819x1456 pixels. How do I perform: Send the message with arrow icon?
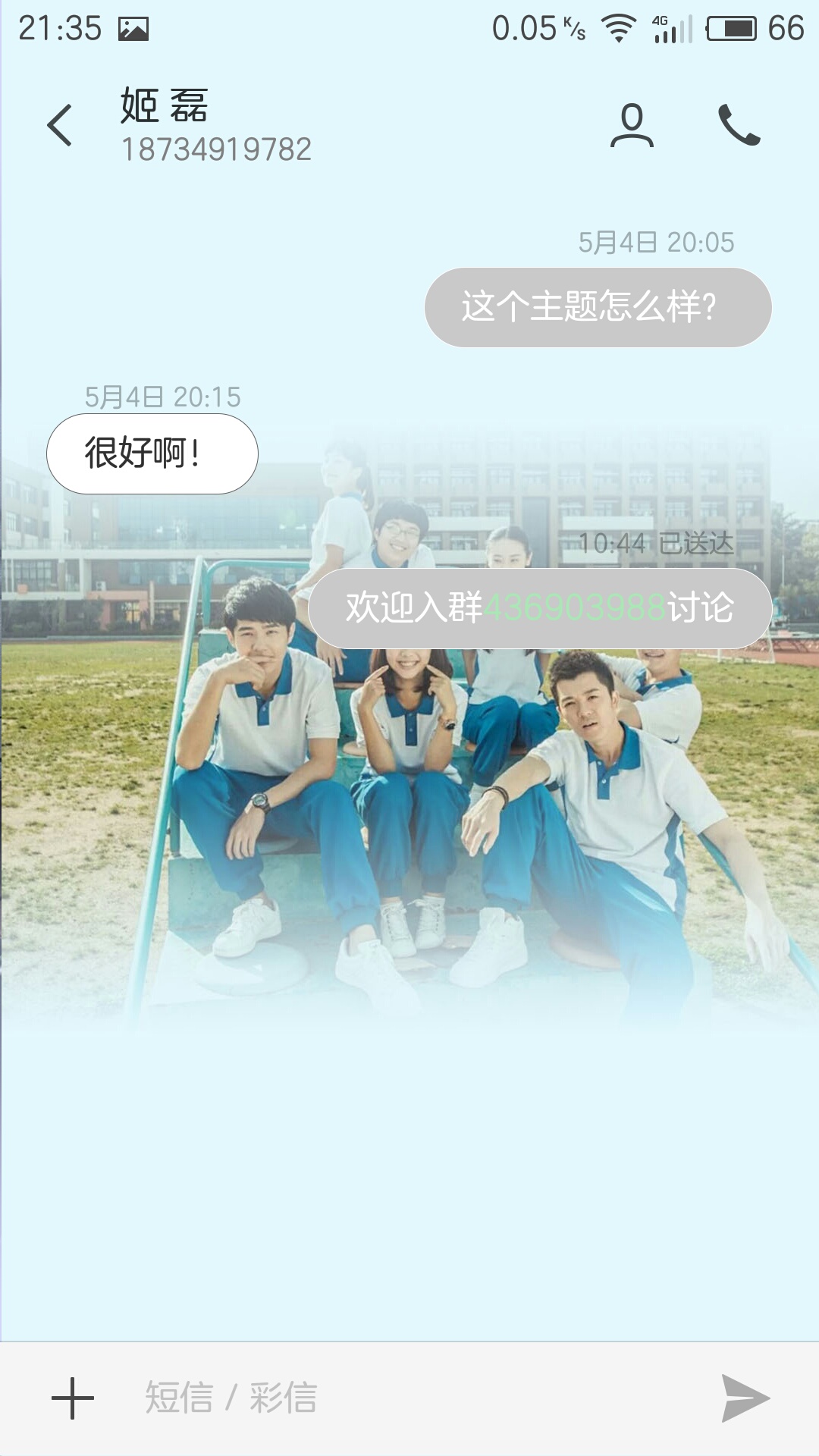[x=745, y=1398]
